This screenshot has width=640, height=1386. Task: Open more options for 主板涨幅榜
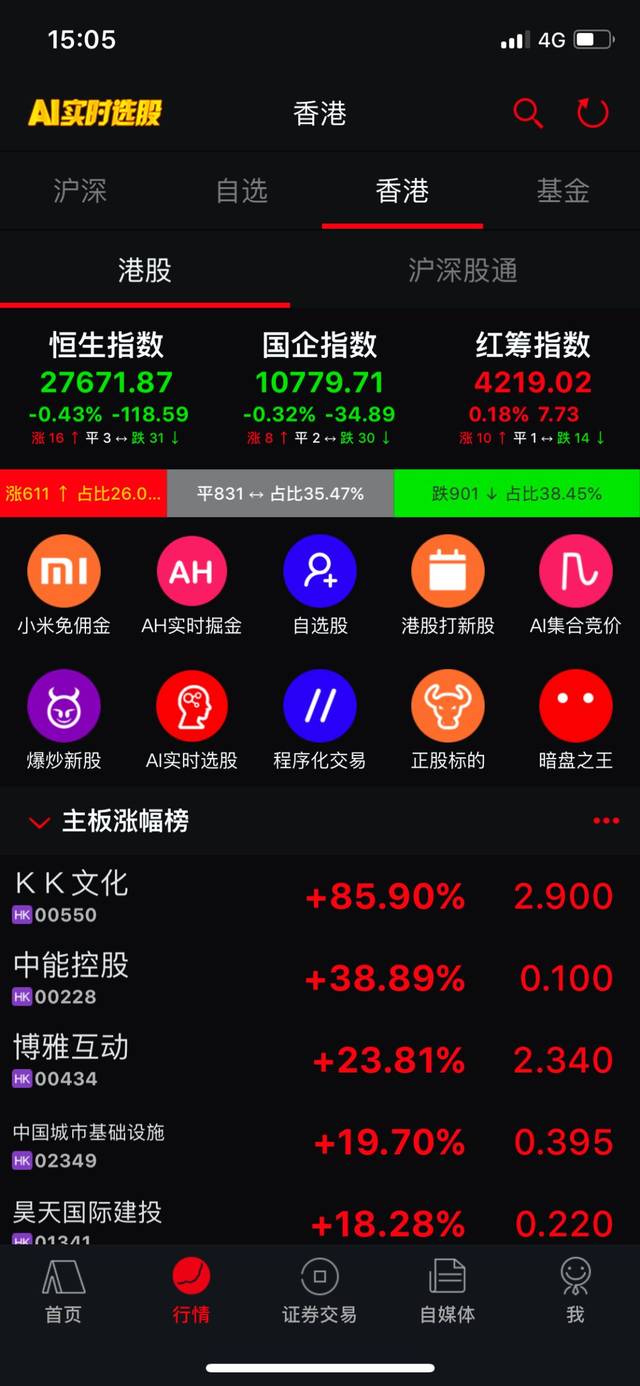pos(606,821)
